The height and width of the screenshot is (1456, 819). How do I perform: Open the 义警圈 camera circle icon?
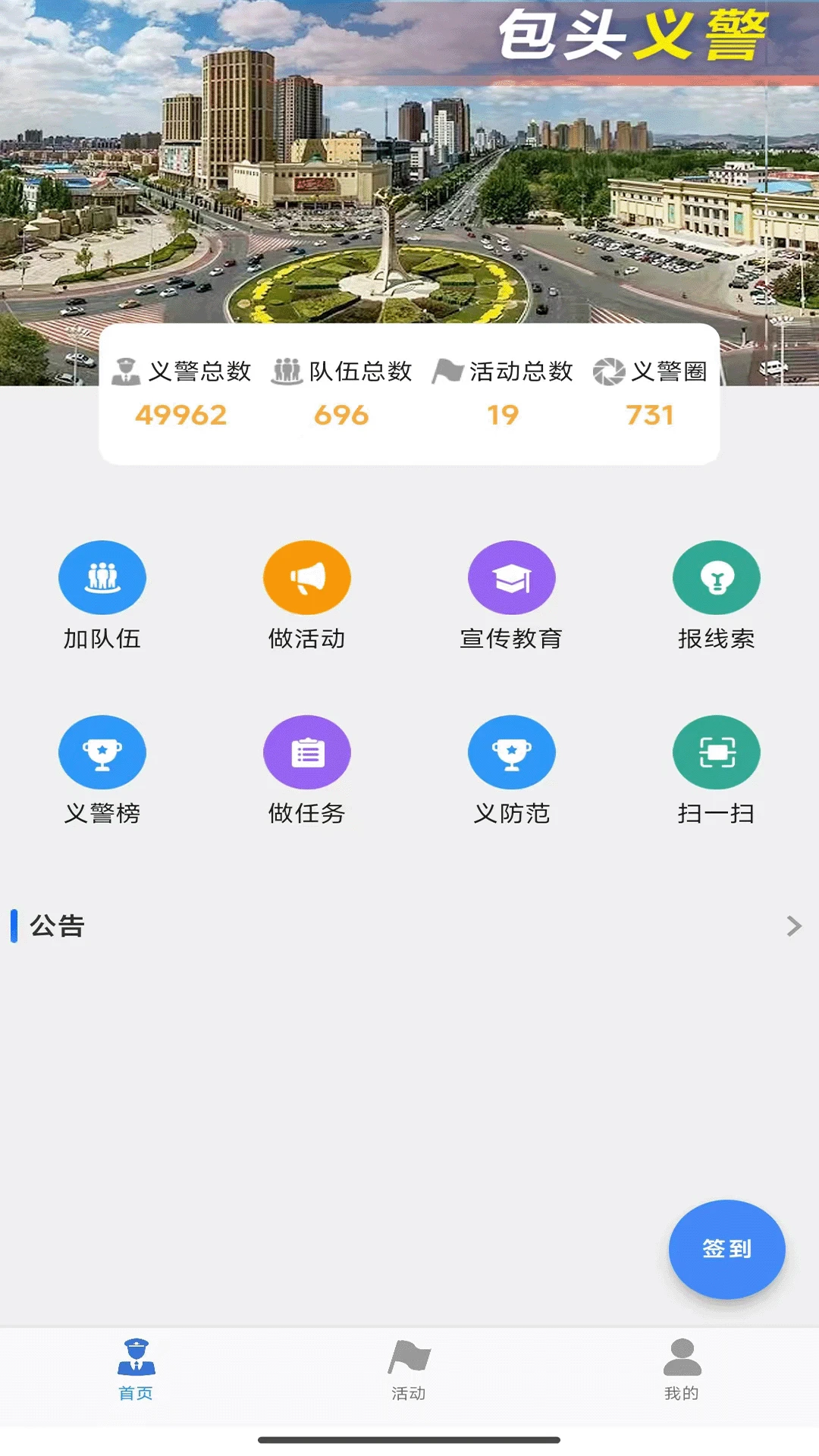(x=611, y=372)
